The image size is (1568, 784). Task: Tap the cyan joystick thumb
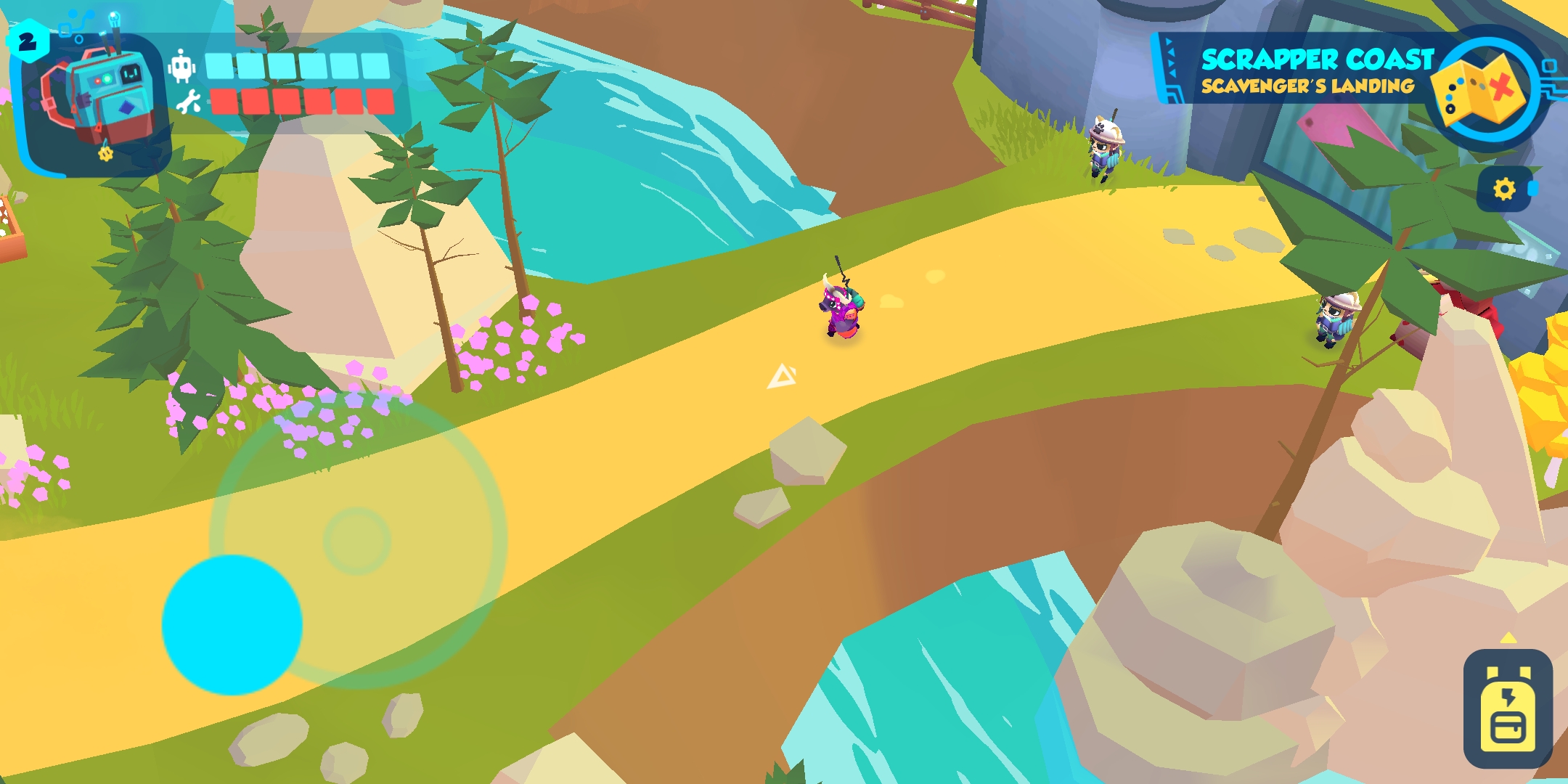(232, 625)
